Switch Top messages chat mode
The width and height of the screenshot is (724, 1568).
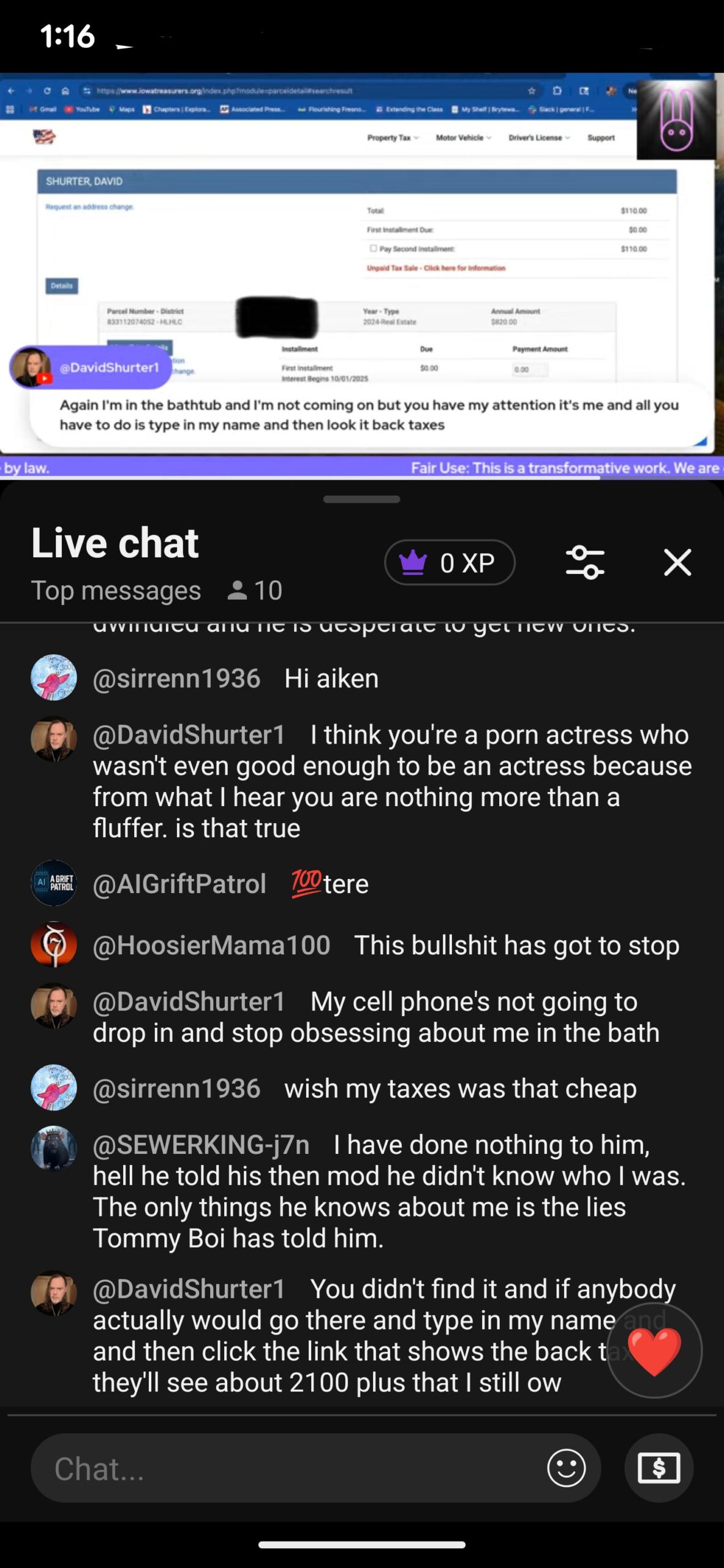point(116,590)
